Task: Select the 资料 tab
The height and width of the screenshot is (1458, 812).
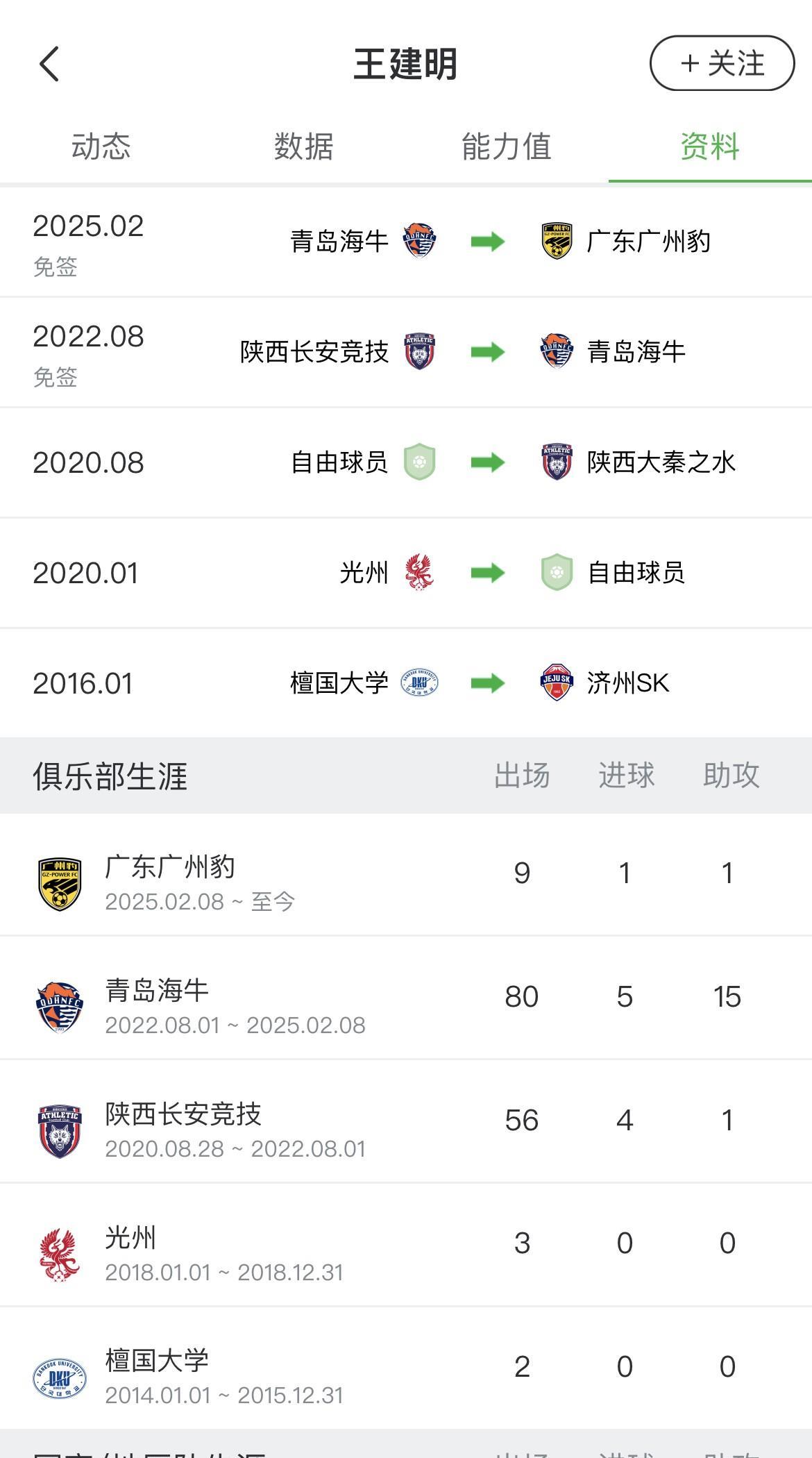Action: point(710,146)
